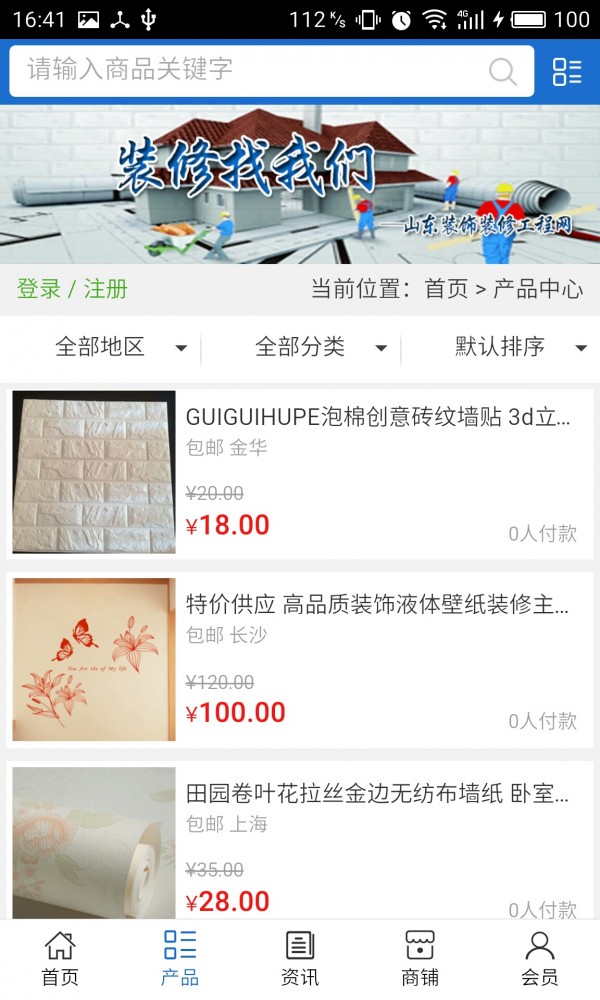Expand the 全部地区 region dropdown
Viewport: 600px width, 1000px height.
point(120,347)
